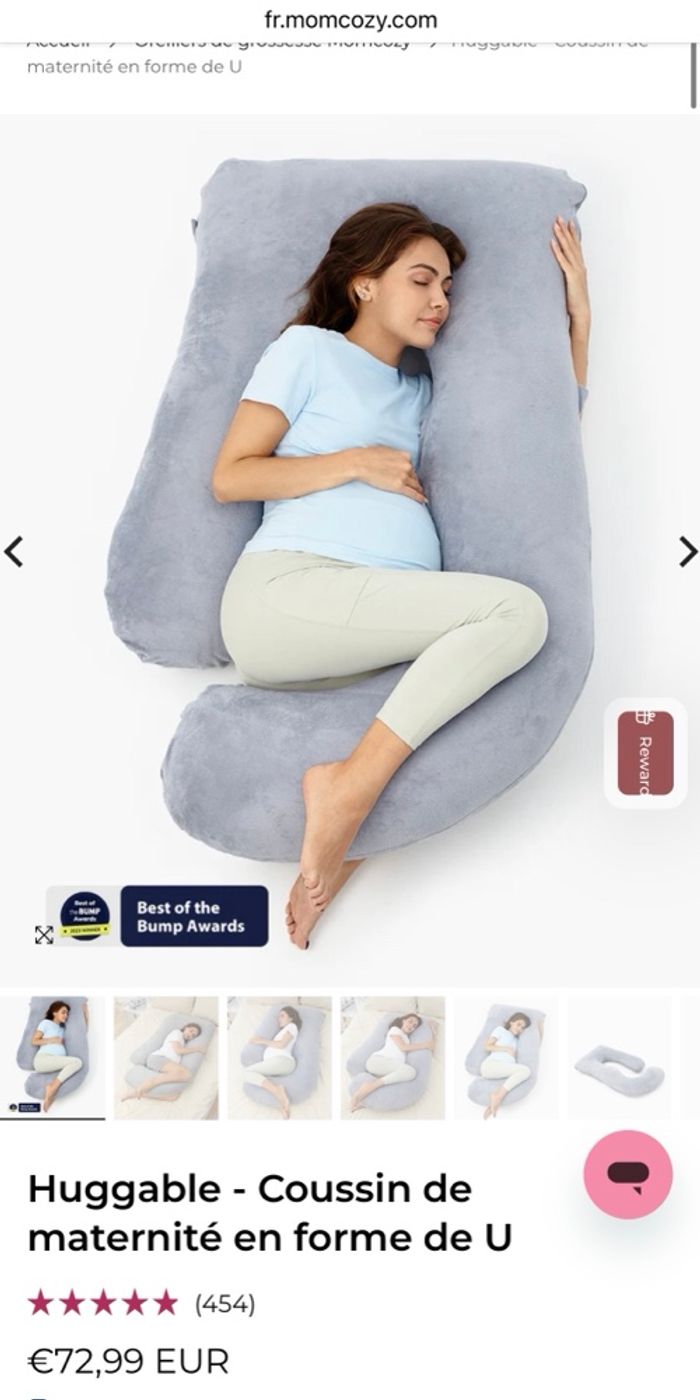Expand the product image to fullscreen

coord(44,934)
